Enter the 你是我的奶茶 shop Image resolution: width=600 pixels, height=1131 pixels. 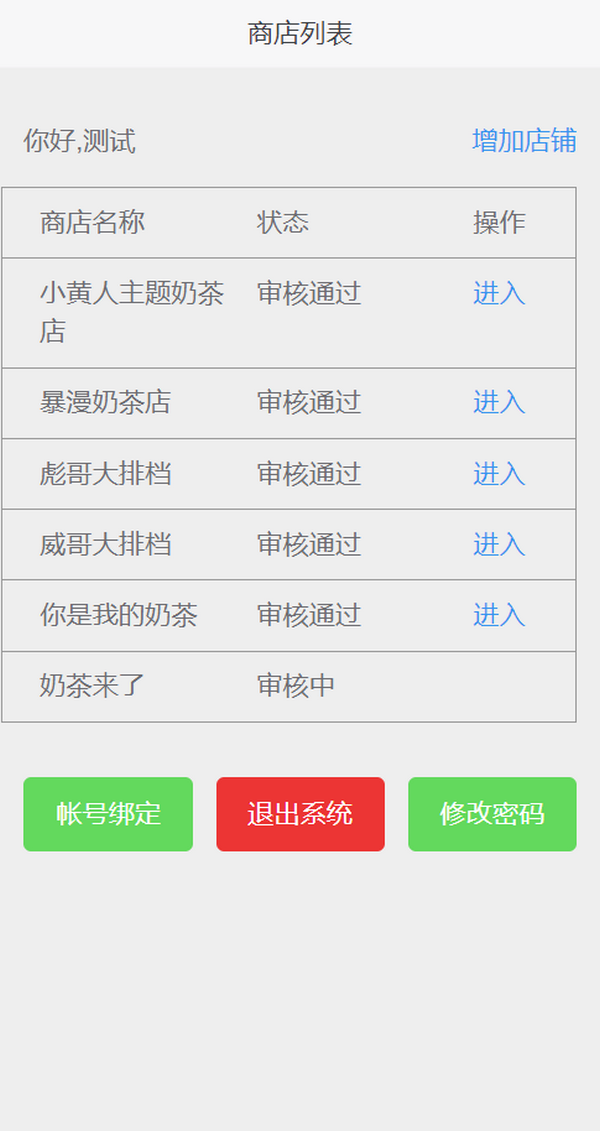(499, 615)
